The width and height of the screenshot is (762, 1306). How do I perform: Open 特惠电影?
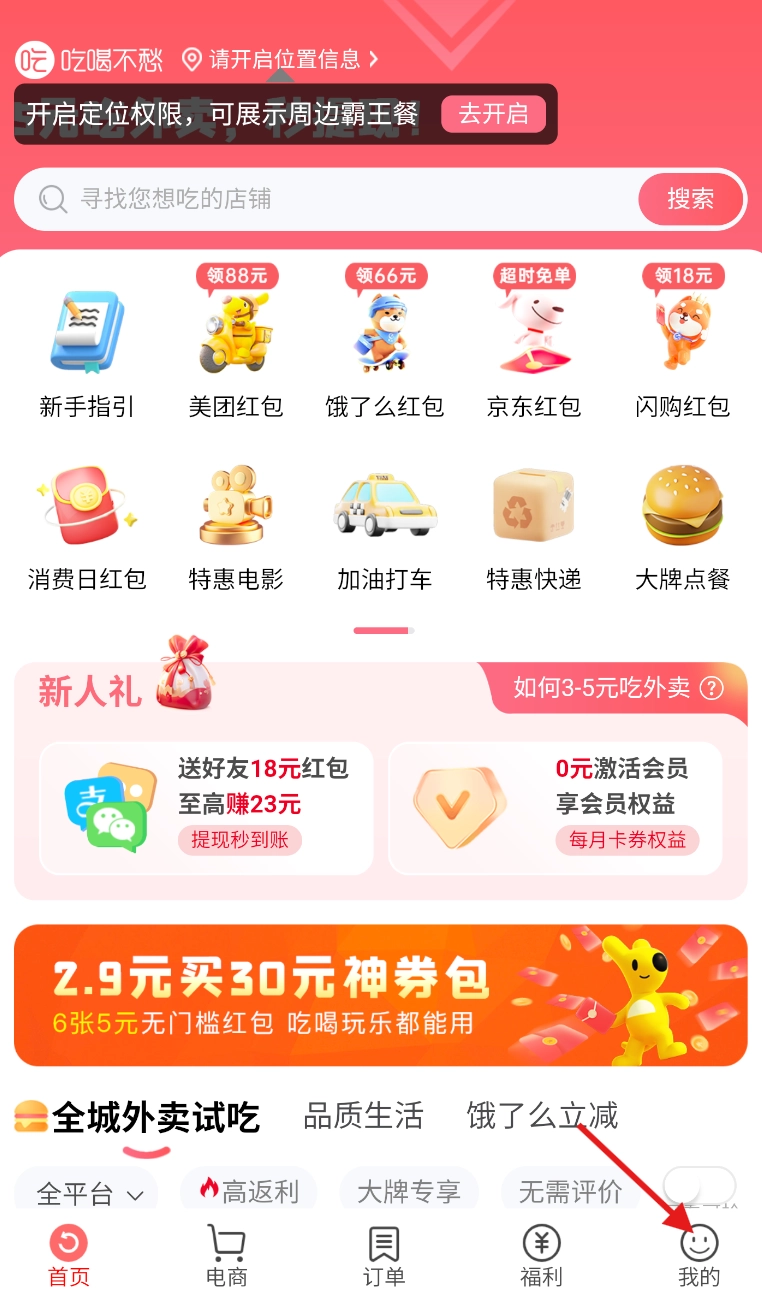236,527
